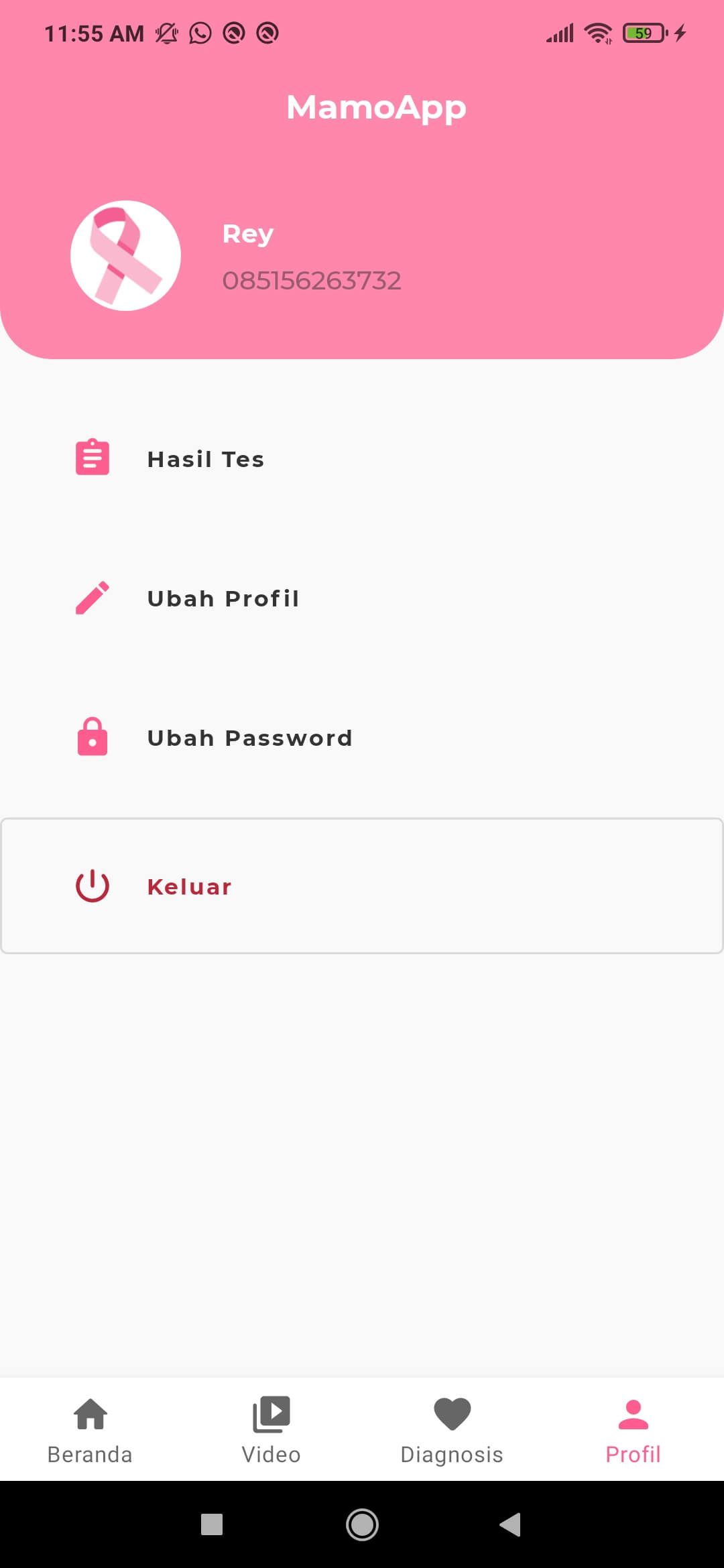The image size is (724, 1568).
Task: Log out with the Keluar button
Action: (362, 886)
